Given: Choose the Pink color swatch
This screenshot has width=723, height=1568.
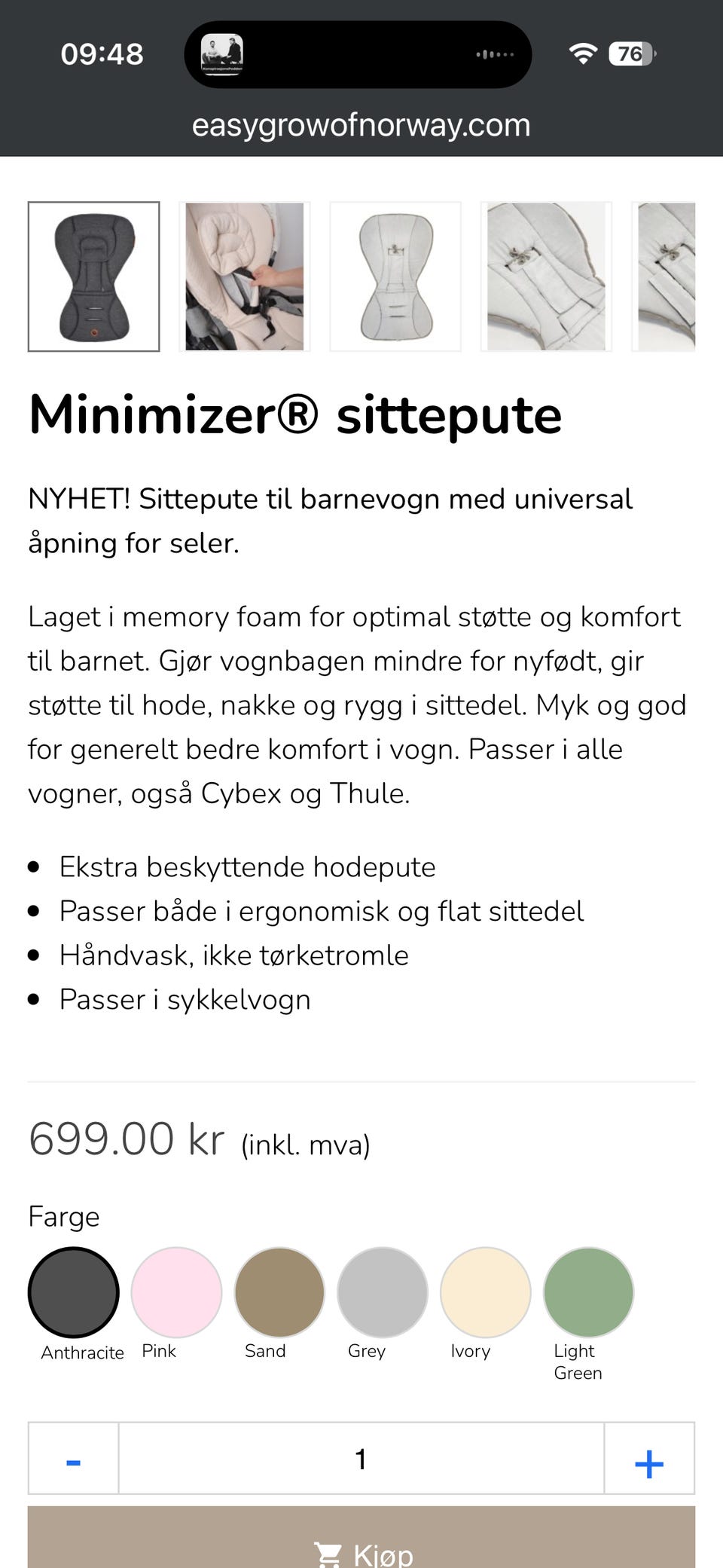Looking at the screenshot, I should tap(176, 1292).
